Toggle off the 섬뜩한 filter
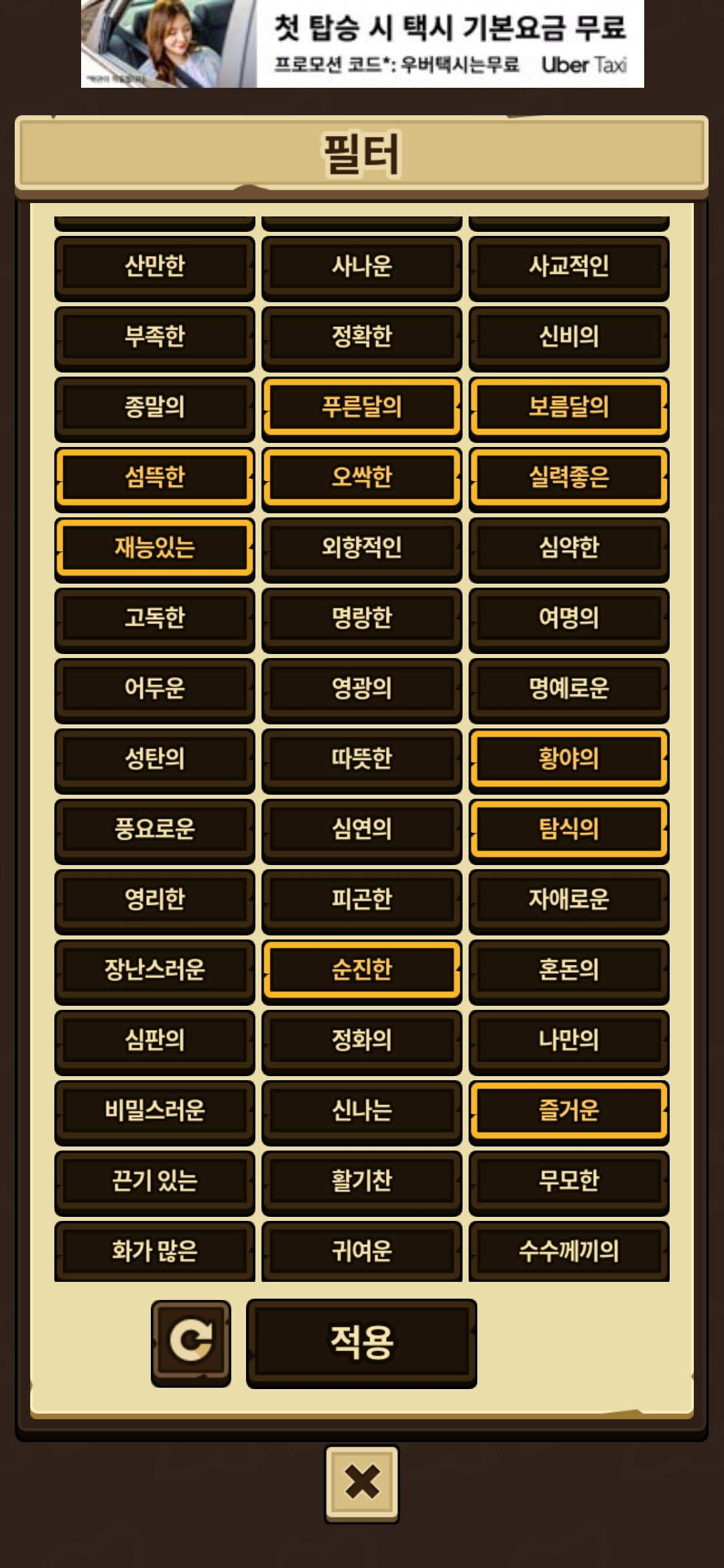This screenshot has height=1568, width=724. [154, 476]
